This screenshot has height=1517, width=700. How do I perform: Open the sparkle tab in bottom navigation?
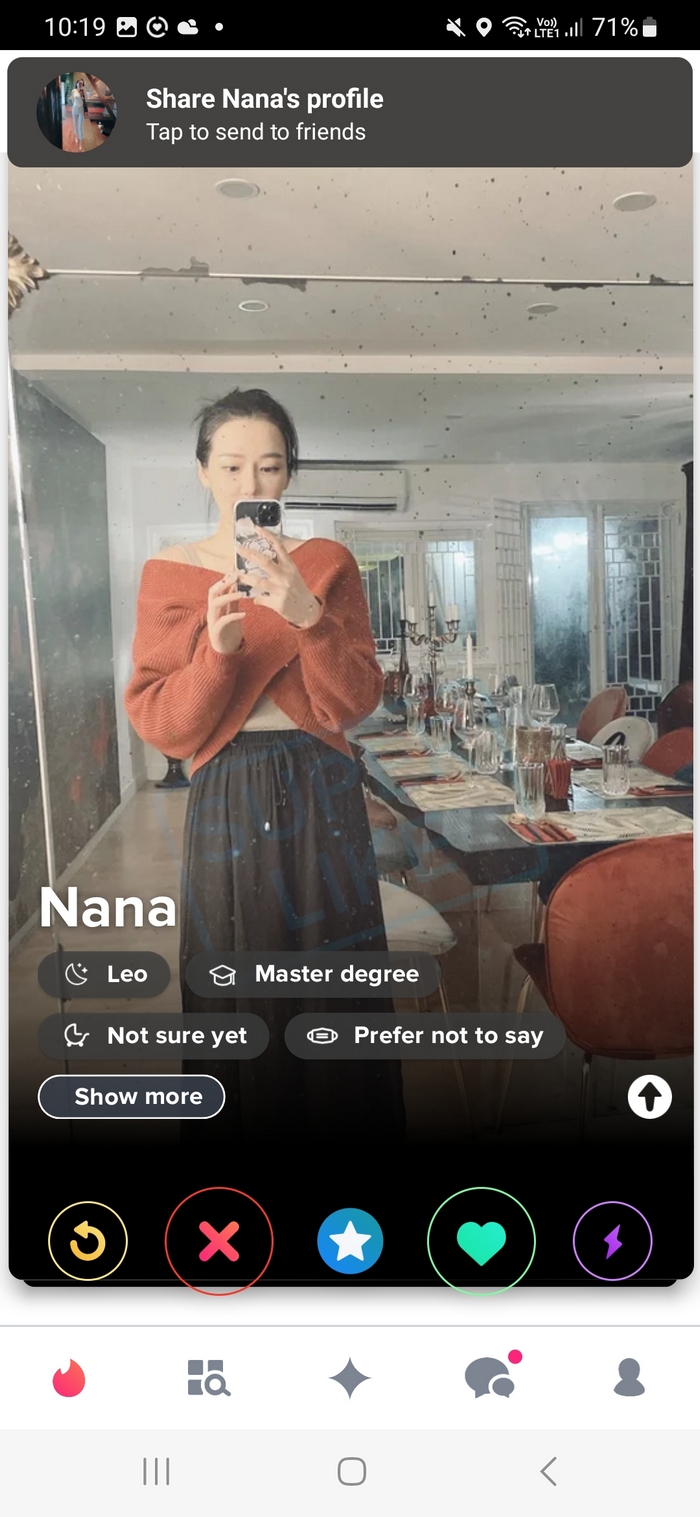coord(350,1379)
